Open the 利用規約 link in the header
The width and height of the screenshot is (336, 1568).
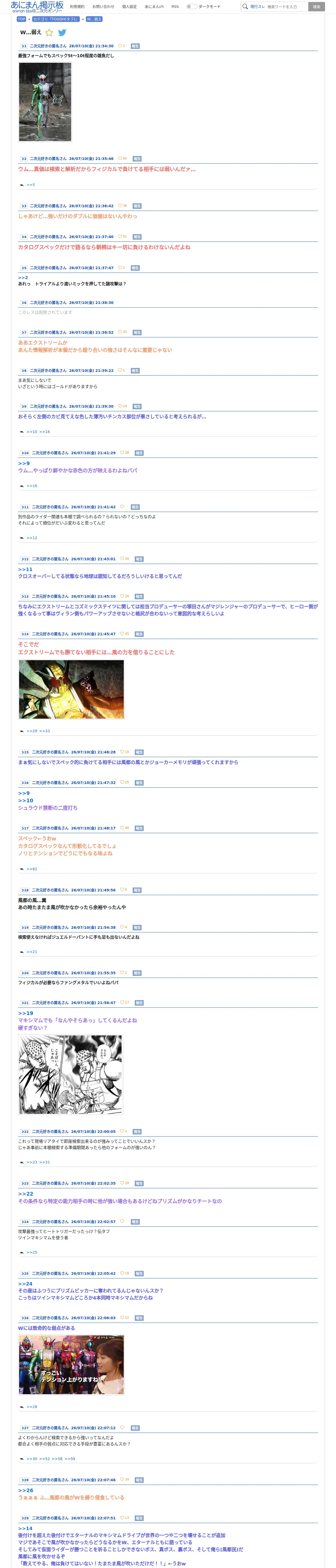pos(77,7)
